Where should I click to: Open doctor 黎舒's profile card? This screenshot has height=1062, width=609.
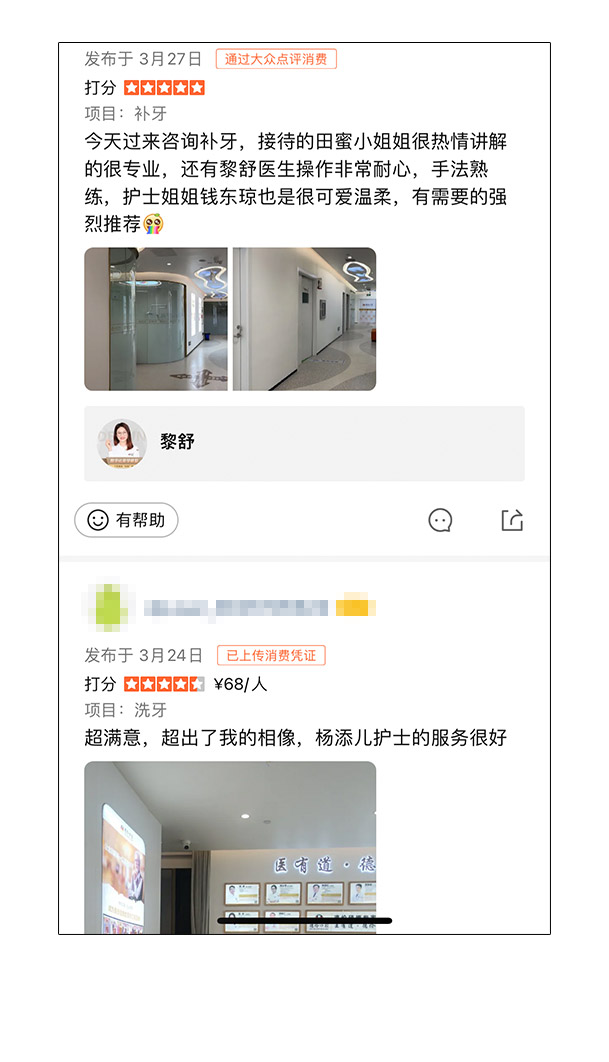point(304,443)
